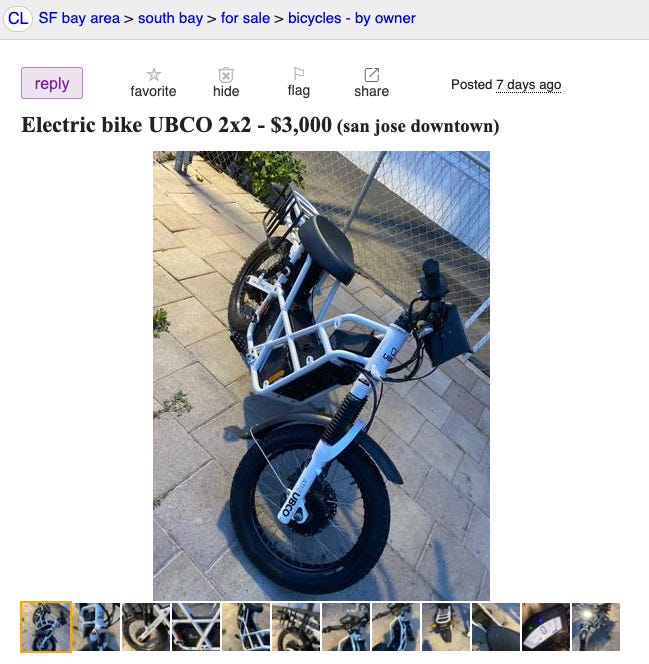Open the for sale breadcrumb
The image size is (649, 664).
(x=245, y=18)
